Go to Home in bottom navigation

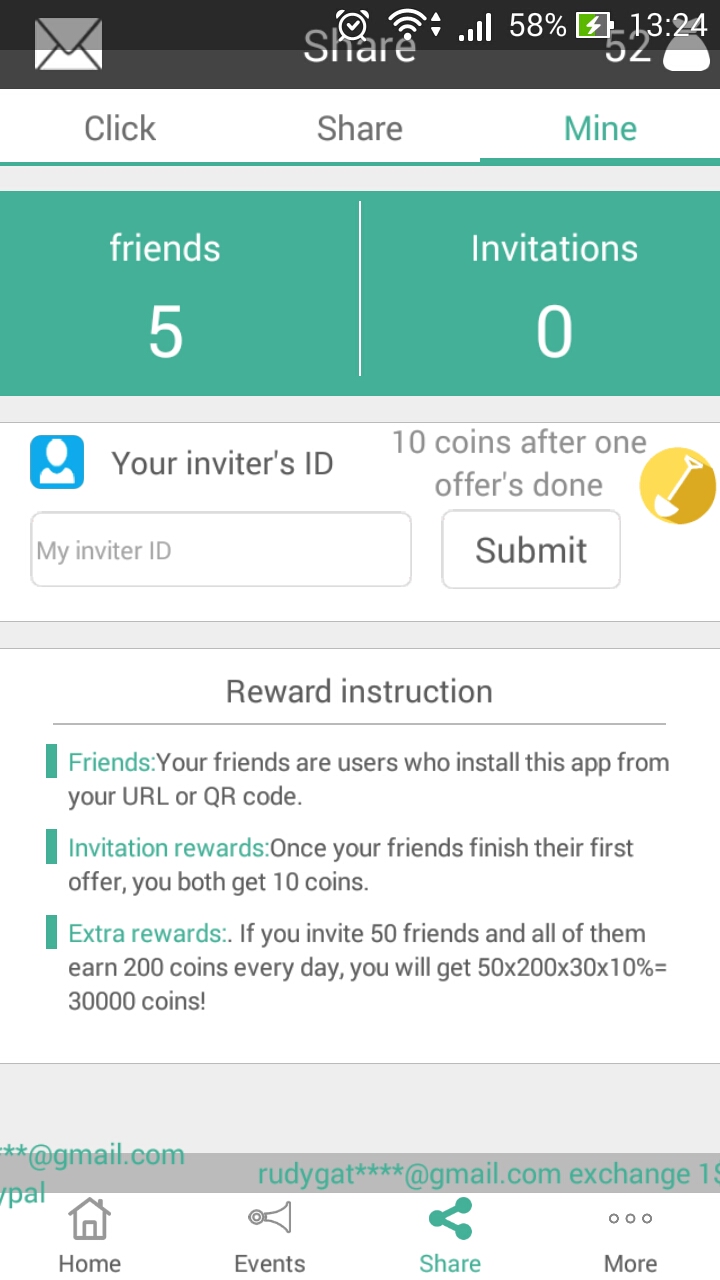(x=90, y=1236)
